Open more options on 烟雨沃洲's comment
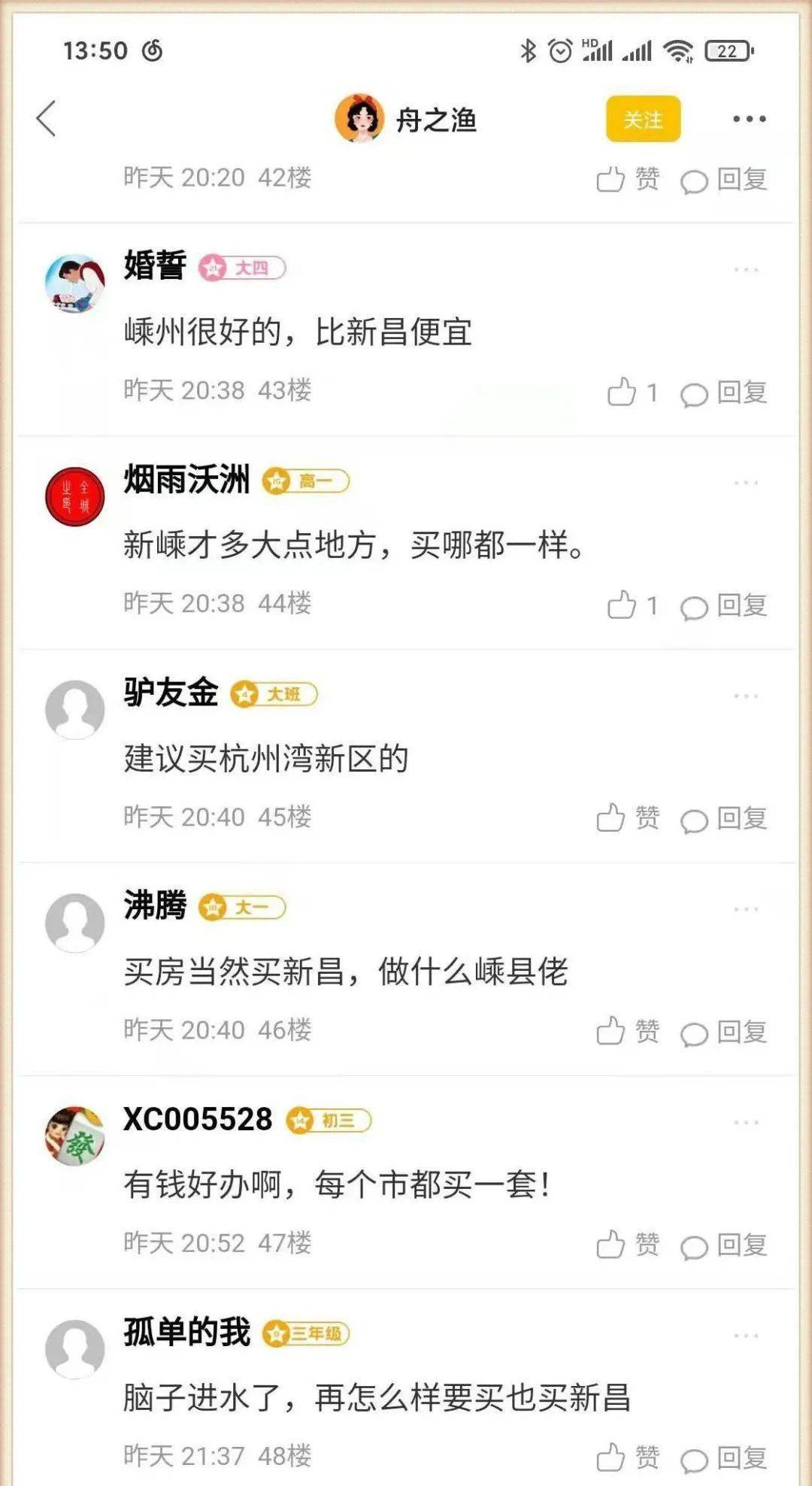 coord(746,483)
